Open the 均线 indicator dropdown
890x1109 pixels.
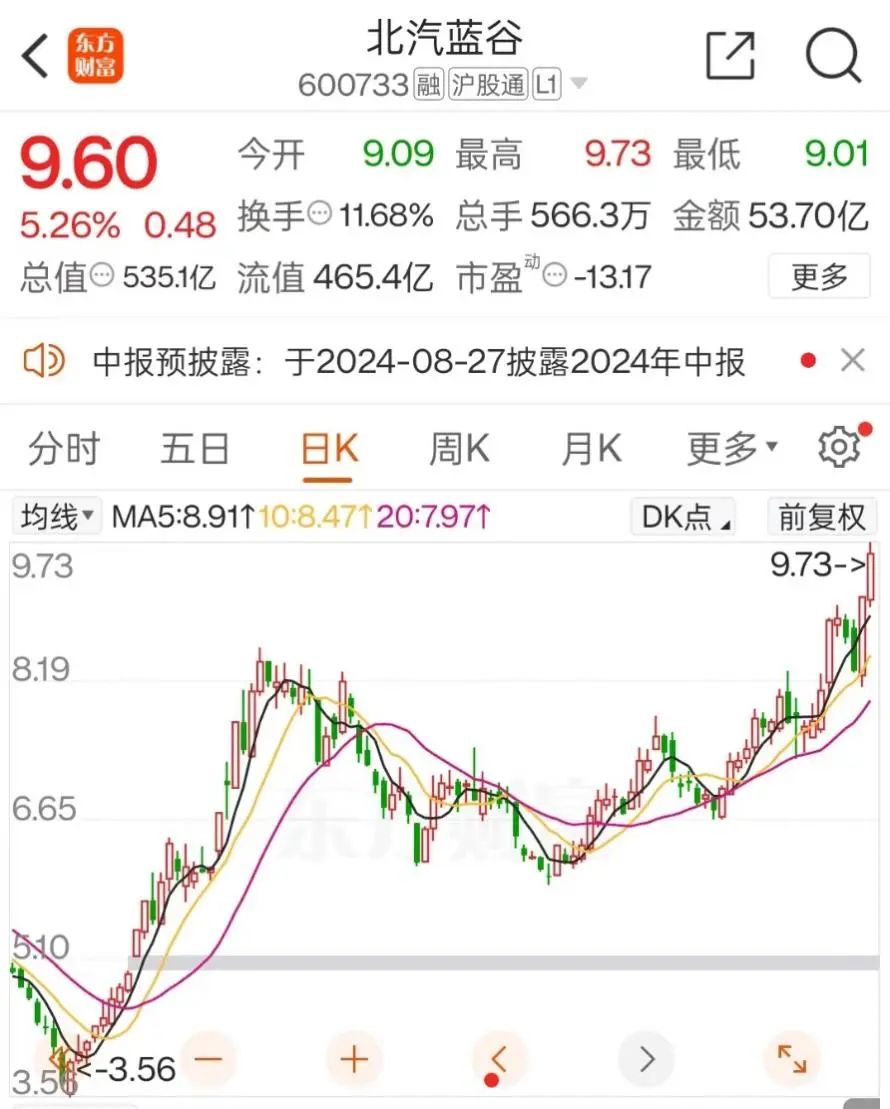57,516
